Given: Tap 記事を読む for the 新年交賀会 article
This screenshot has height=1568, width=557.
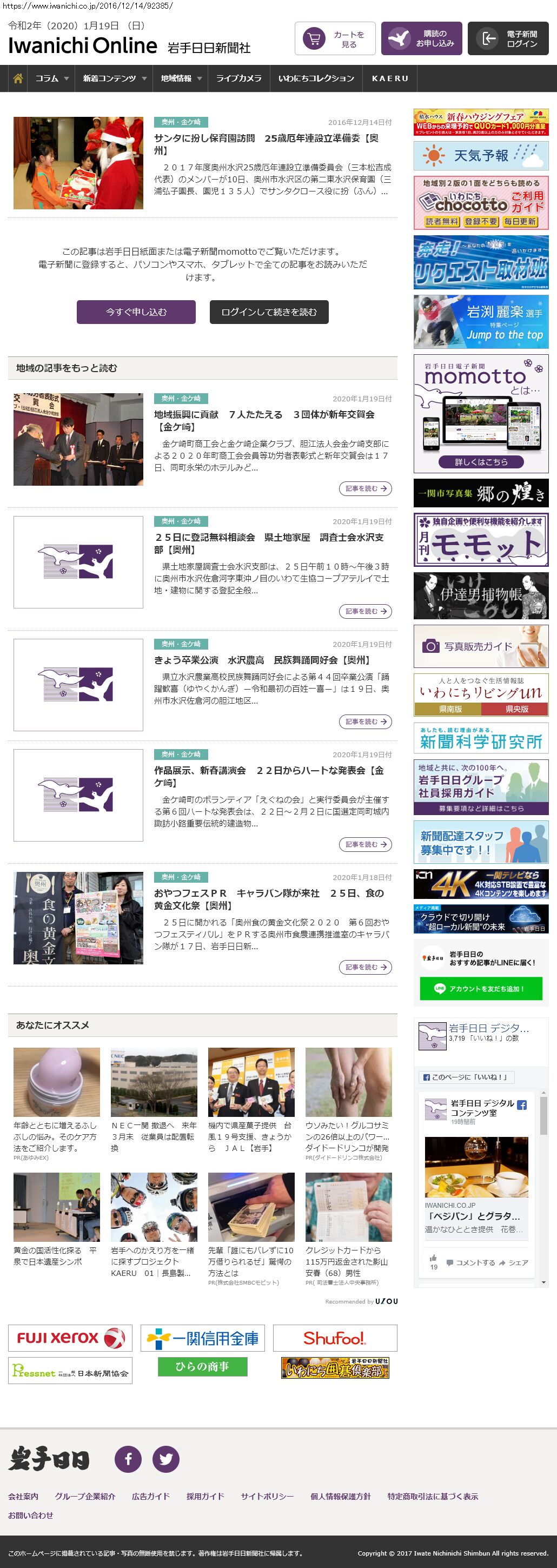Looking at the screenshot, I should (365, 488).
